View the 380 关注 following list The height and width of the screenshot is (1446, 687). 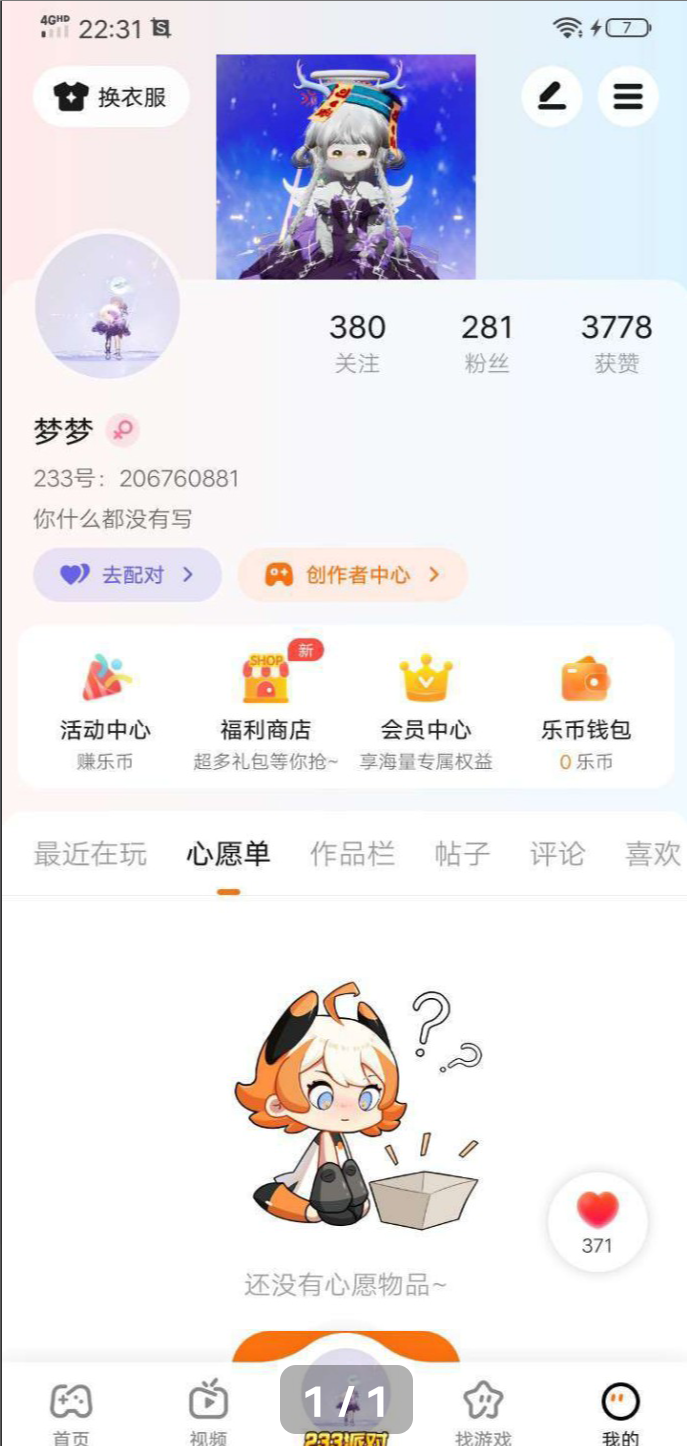(357, 342)
